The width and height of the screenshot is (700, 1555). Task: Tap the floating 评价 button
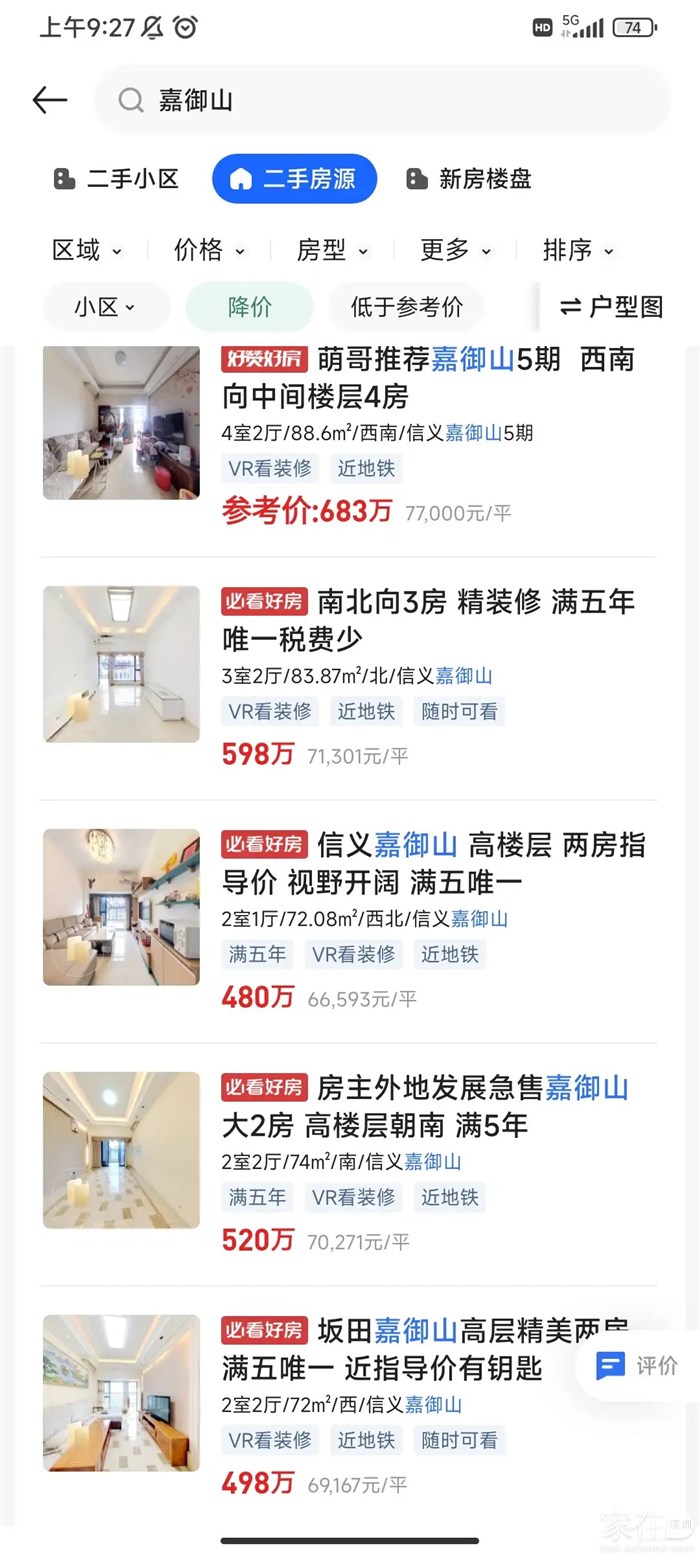637,1366
